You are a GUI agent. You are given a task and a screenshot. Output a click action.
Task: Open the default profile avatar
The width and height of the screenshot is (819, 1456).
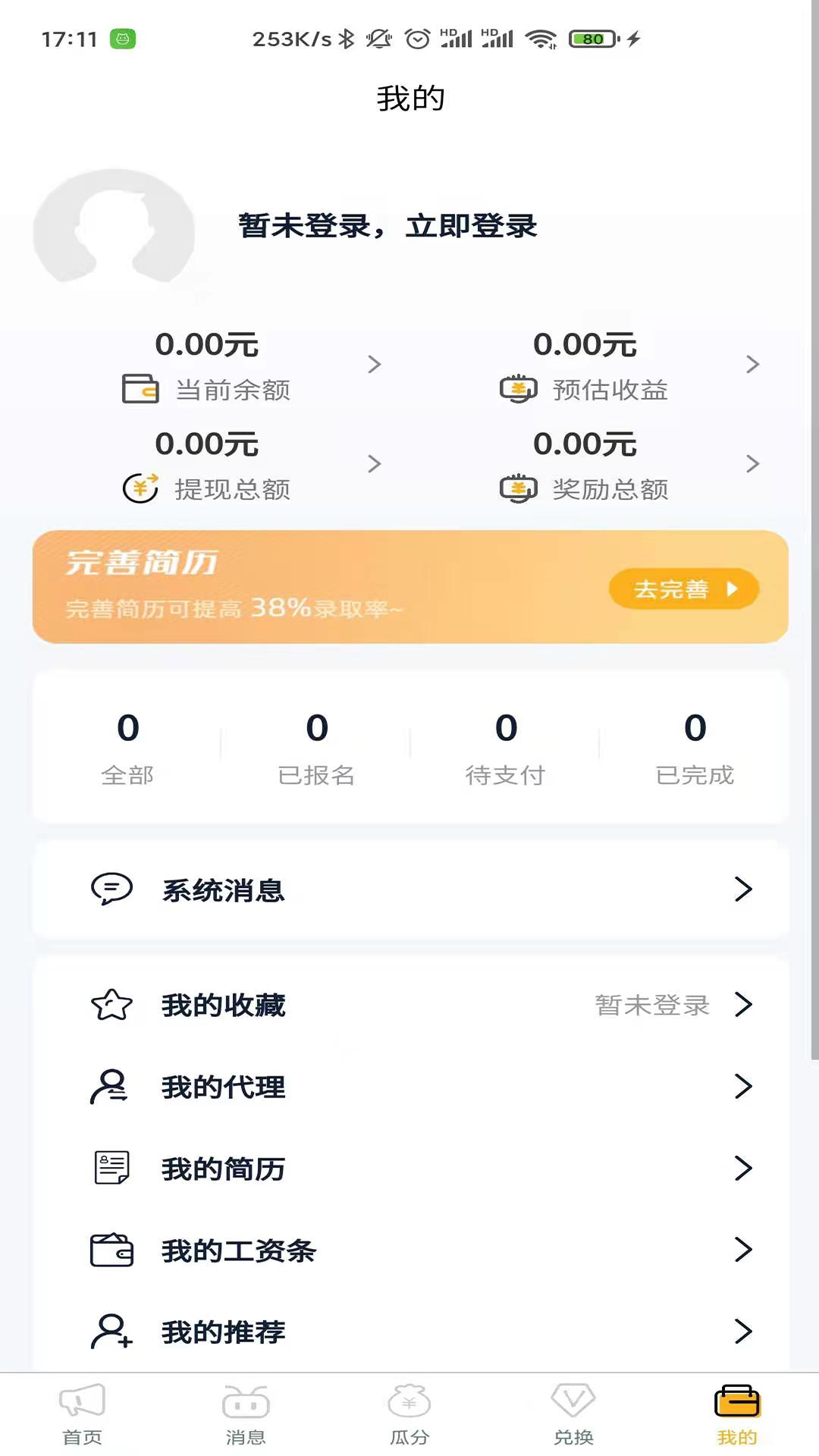(114, 227)
